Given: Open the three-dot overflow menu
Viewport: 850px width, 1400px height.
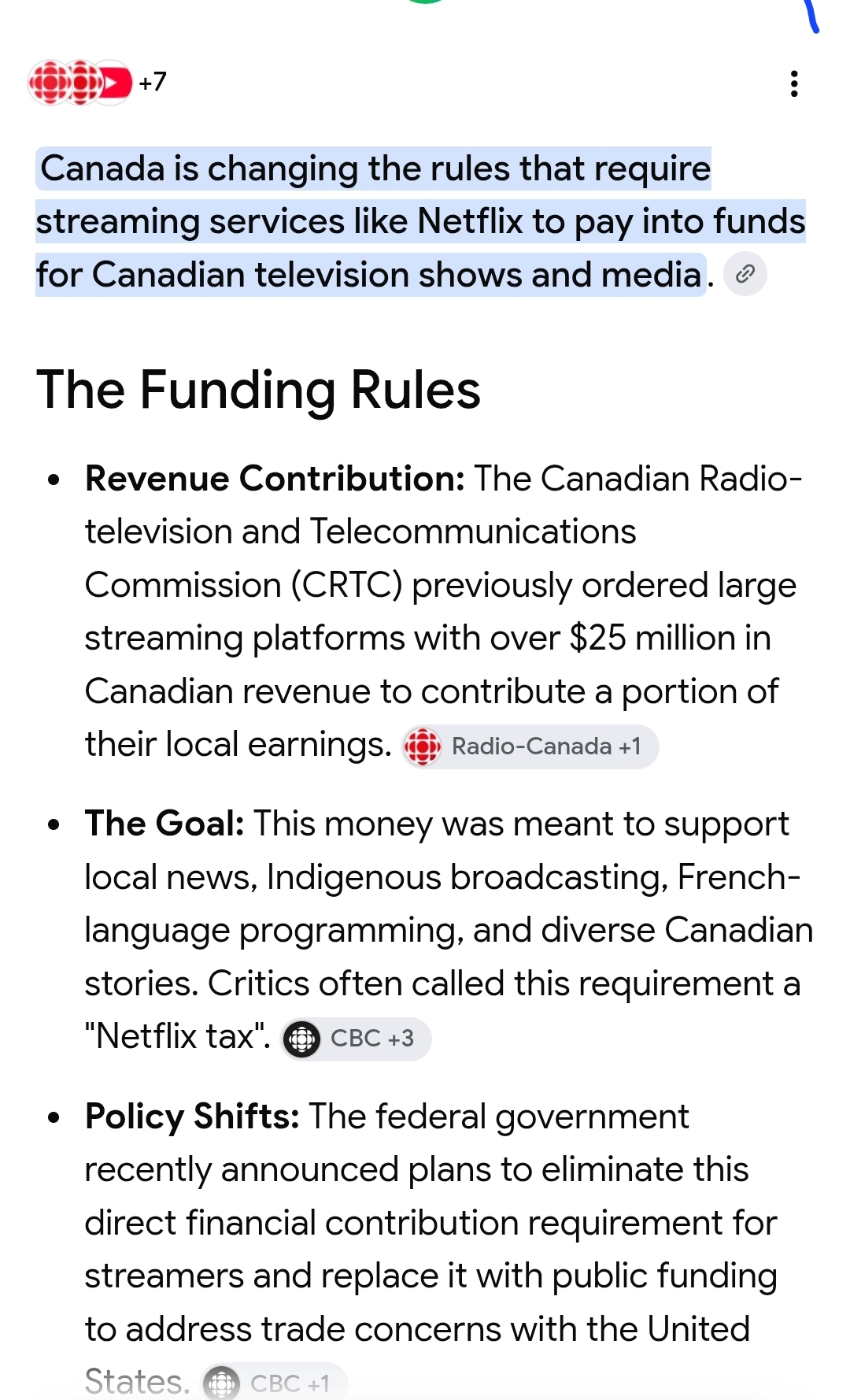Looking at the screenshot, I should [x=794, y=83].
